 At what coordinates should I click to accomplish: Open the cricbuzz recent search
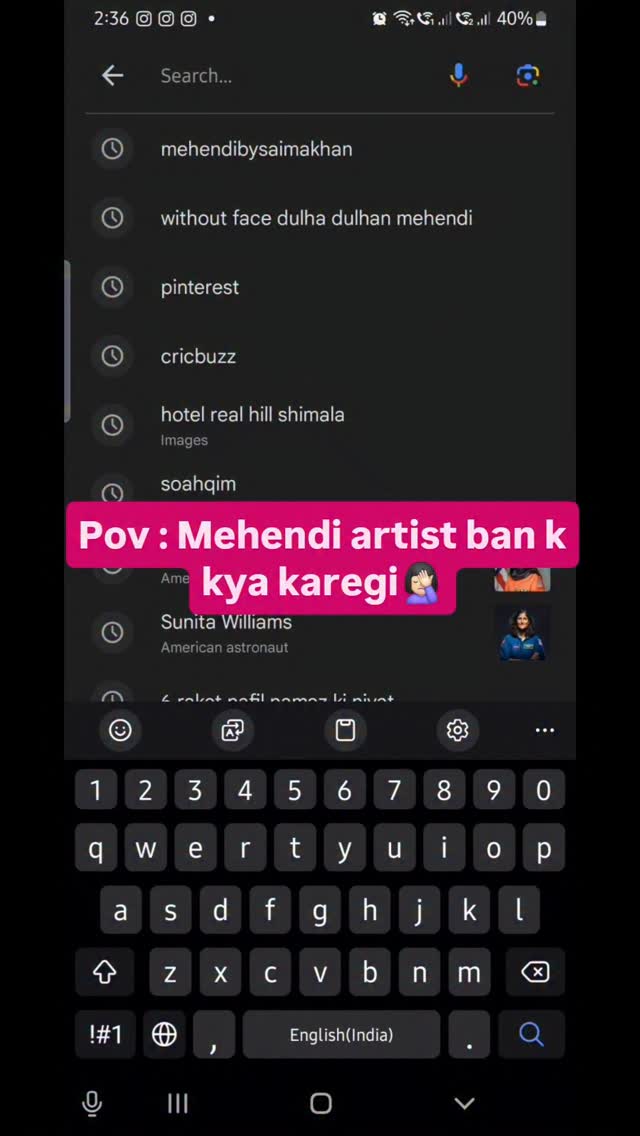pyautogui.click(x=198, y=356)
